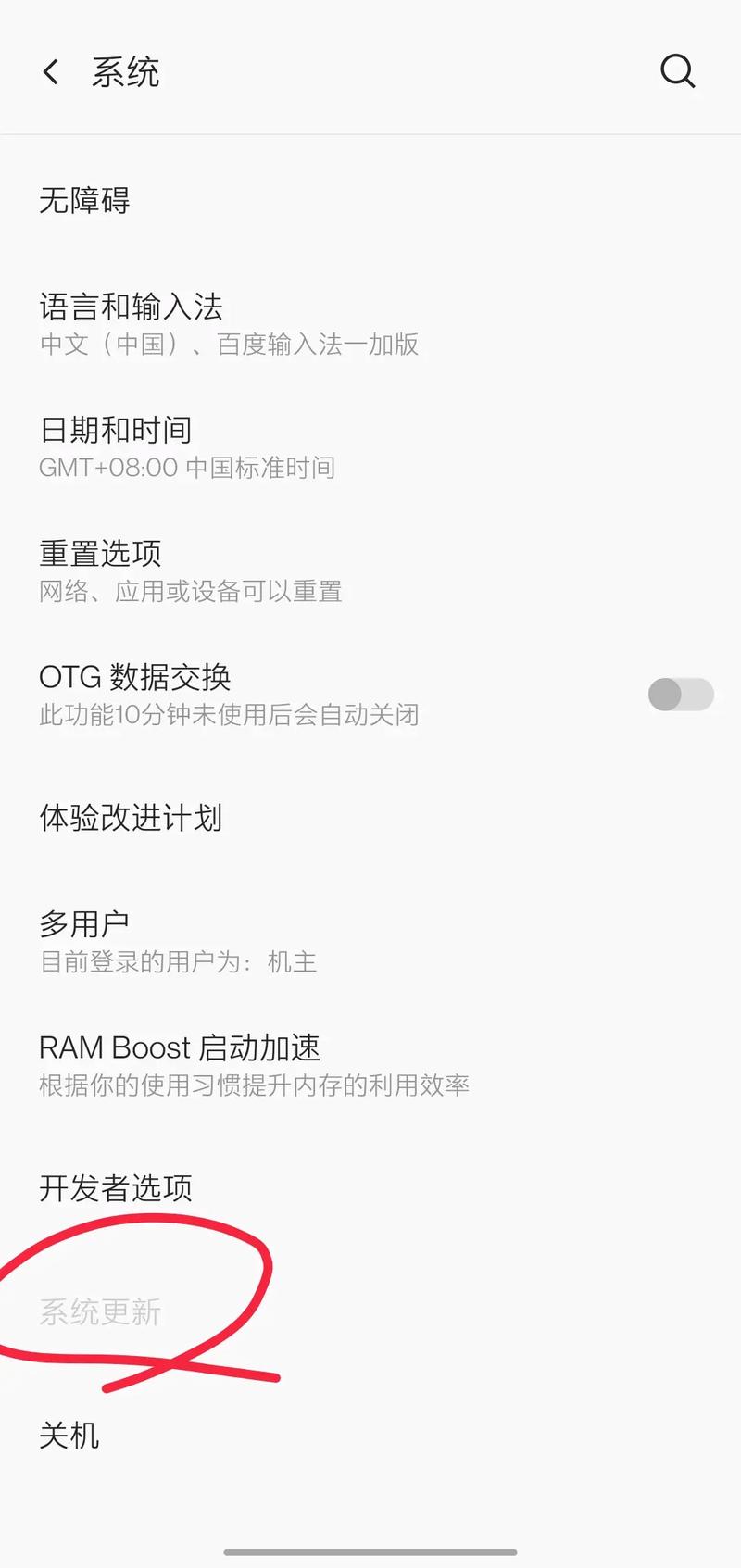This screenshot has width=741, height=1568.
Task: Open 体验改进计划 settings
Action: point(131,818)
